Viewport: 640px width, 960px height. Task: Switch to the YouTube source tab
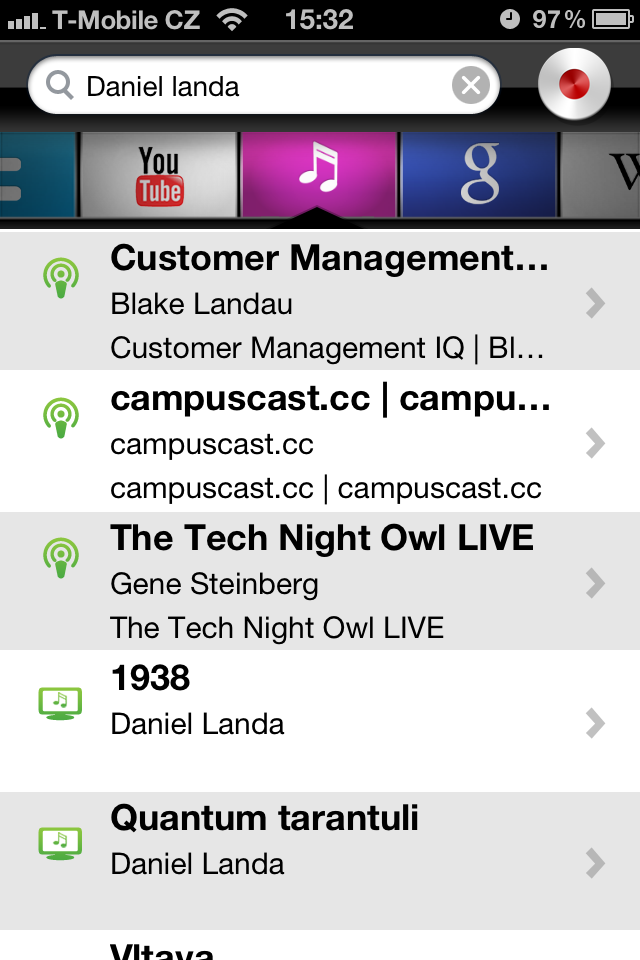pyautogui.click(x=159, y=176)
